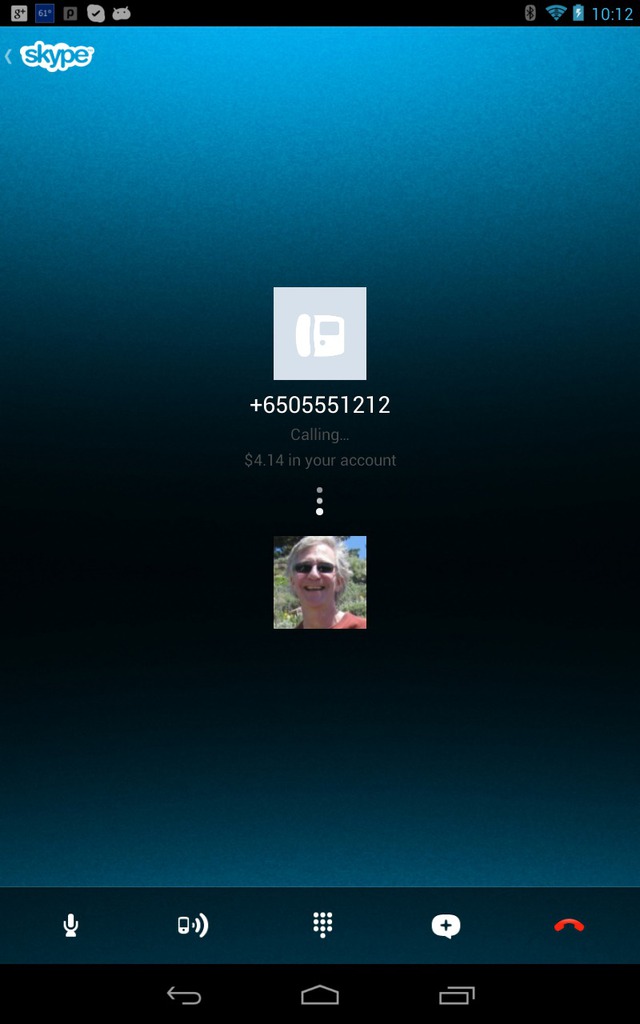Open the dial pad
Viewport: 640px width, 1024px height.
coord(322,925)
